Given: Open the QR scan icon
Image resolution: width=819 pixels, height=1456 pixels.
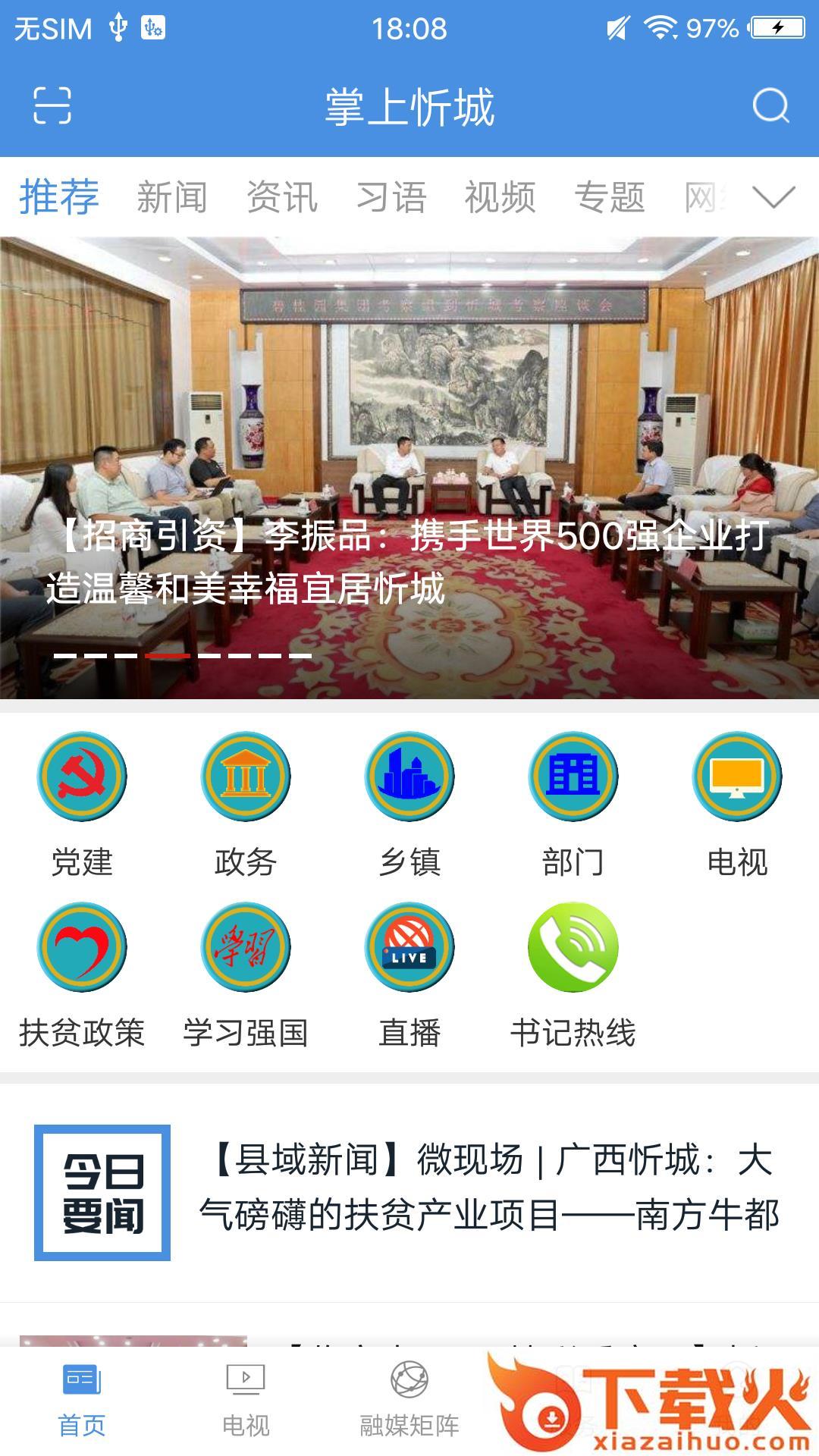Looking at the screenshot, I should [x=52, y=105].
